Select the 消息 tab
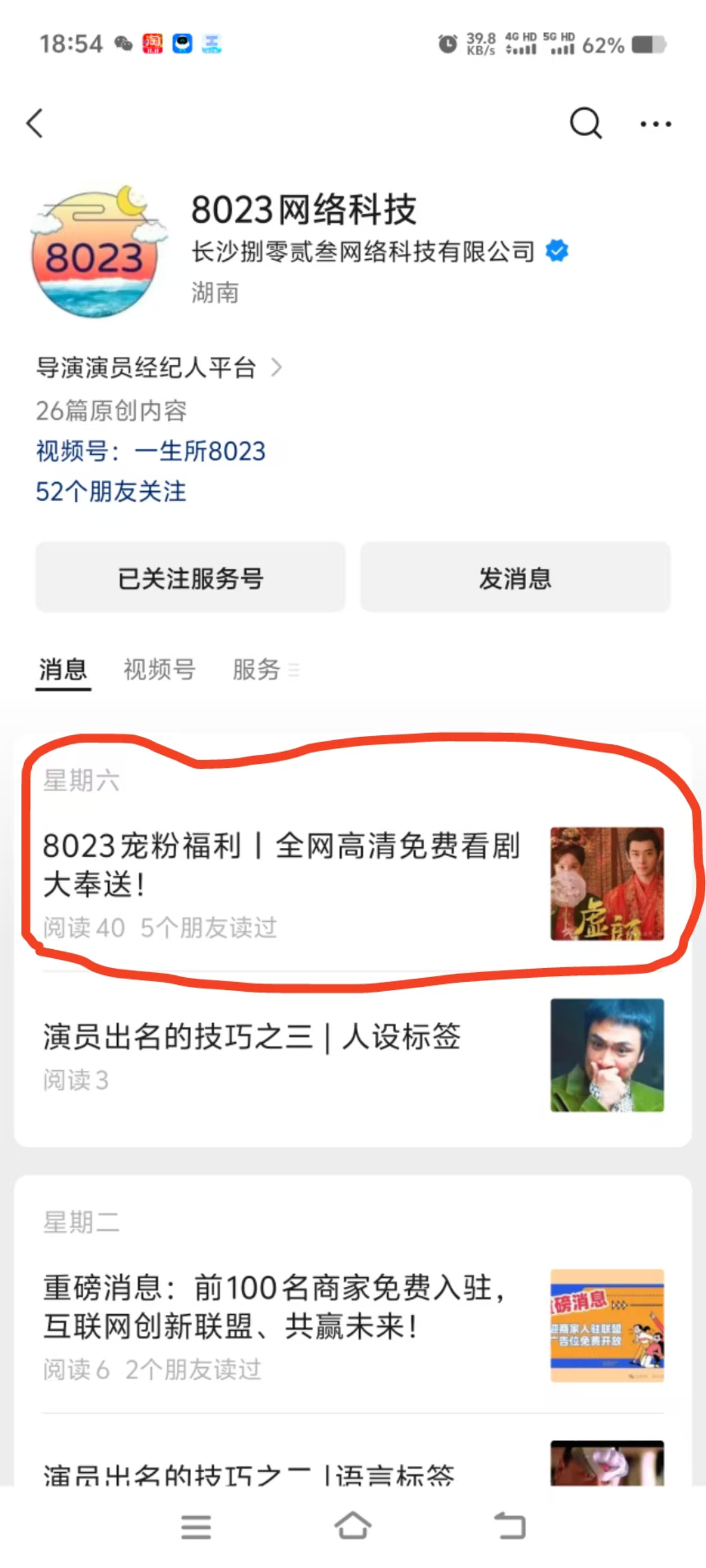Viewport: 706px width, 1568px height. 63,670
